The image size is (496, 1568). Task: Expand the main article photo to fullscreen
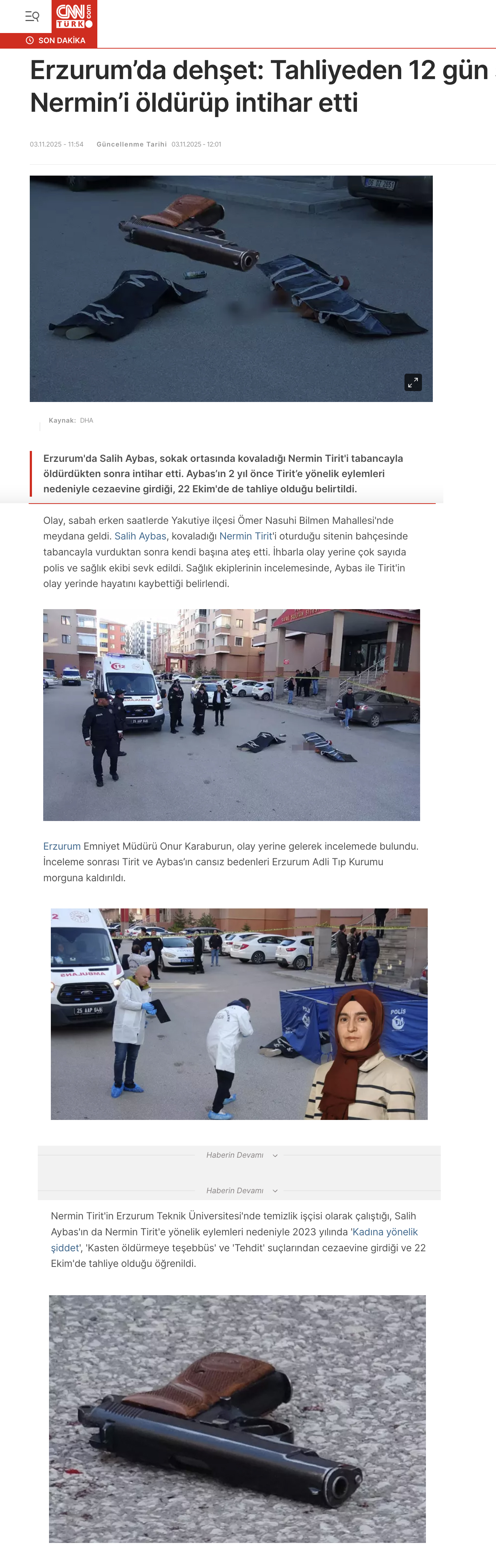click(412, 382)
